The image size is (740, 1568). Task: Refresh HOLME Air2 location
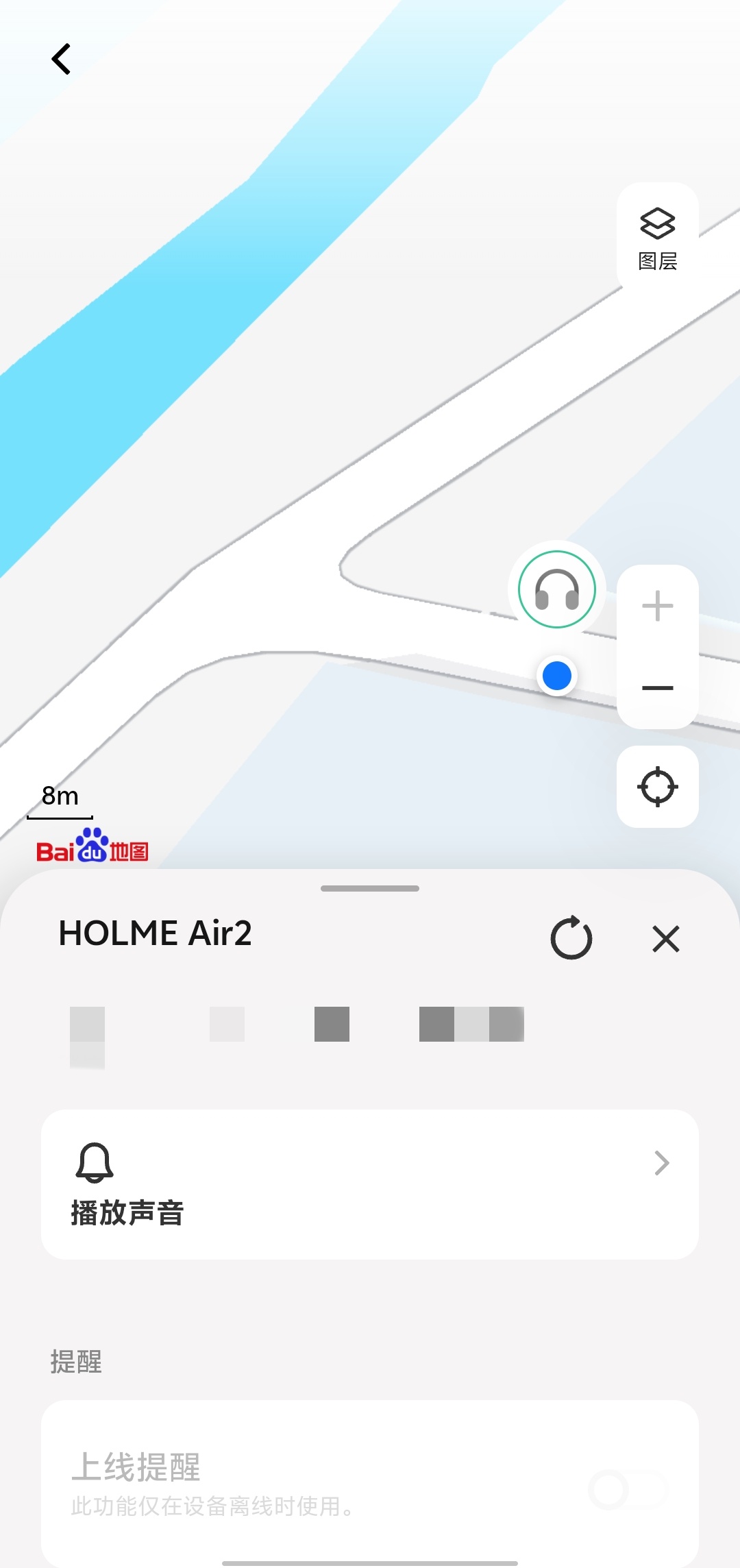(571, 938)
